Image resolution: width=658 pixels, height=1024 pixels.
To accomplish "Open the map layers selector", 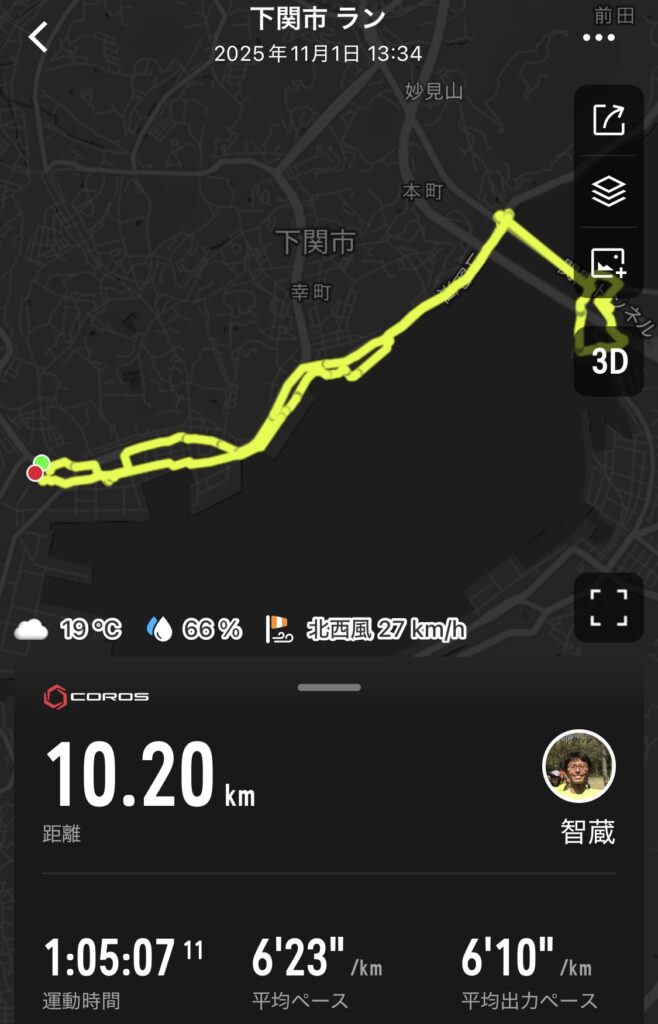I will (608, 191).
